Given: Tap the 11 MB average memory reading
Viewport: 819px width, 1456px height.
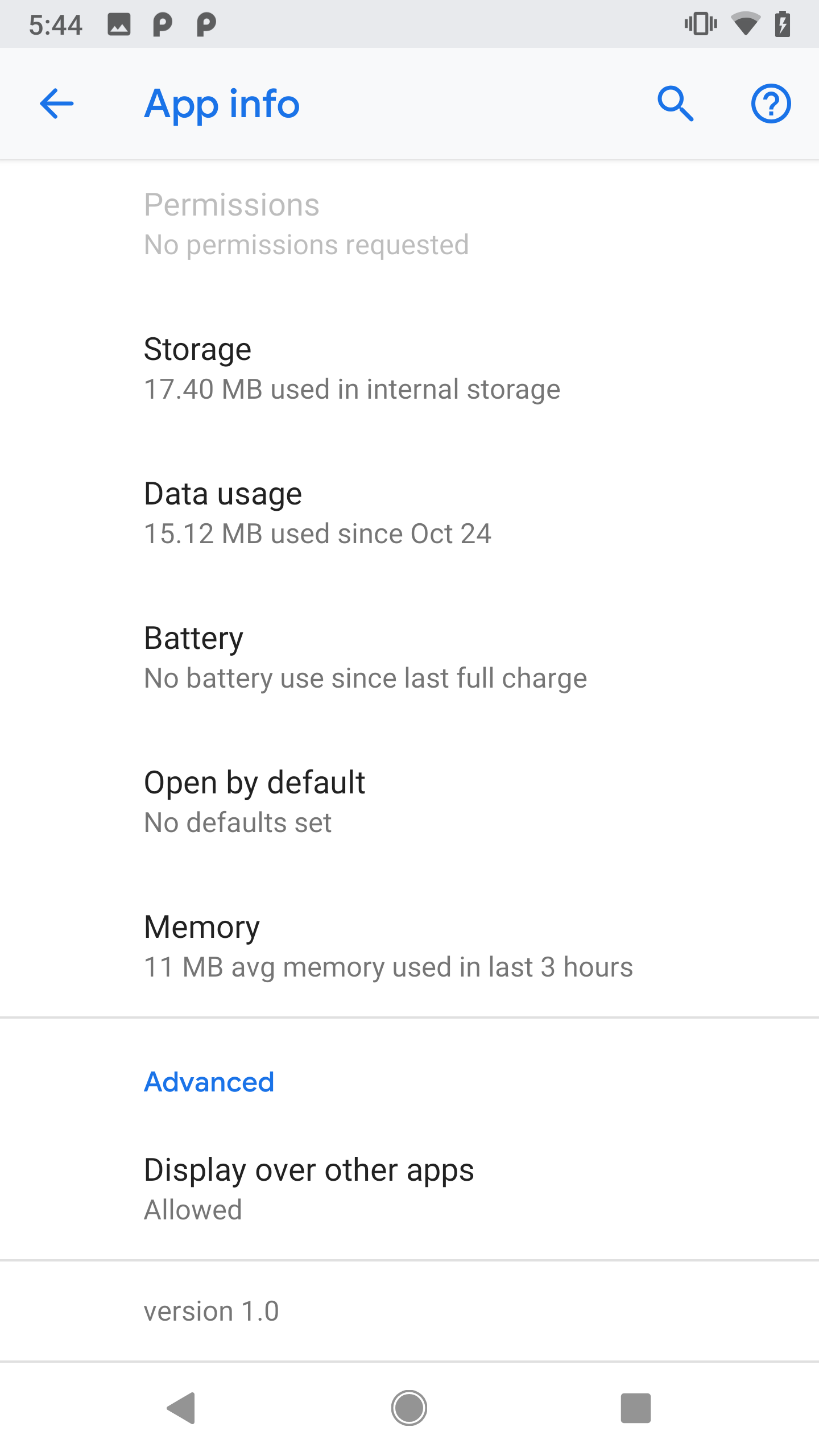Looking at the screenshot, I should (387, 967).
